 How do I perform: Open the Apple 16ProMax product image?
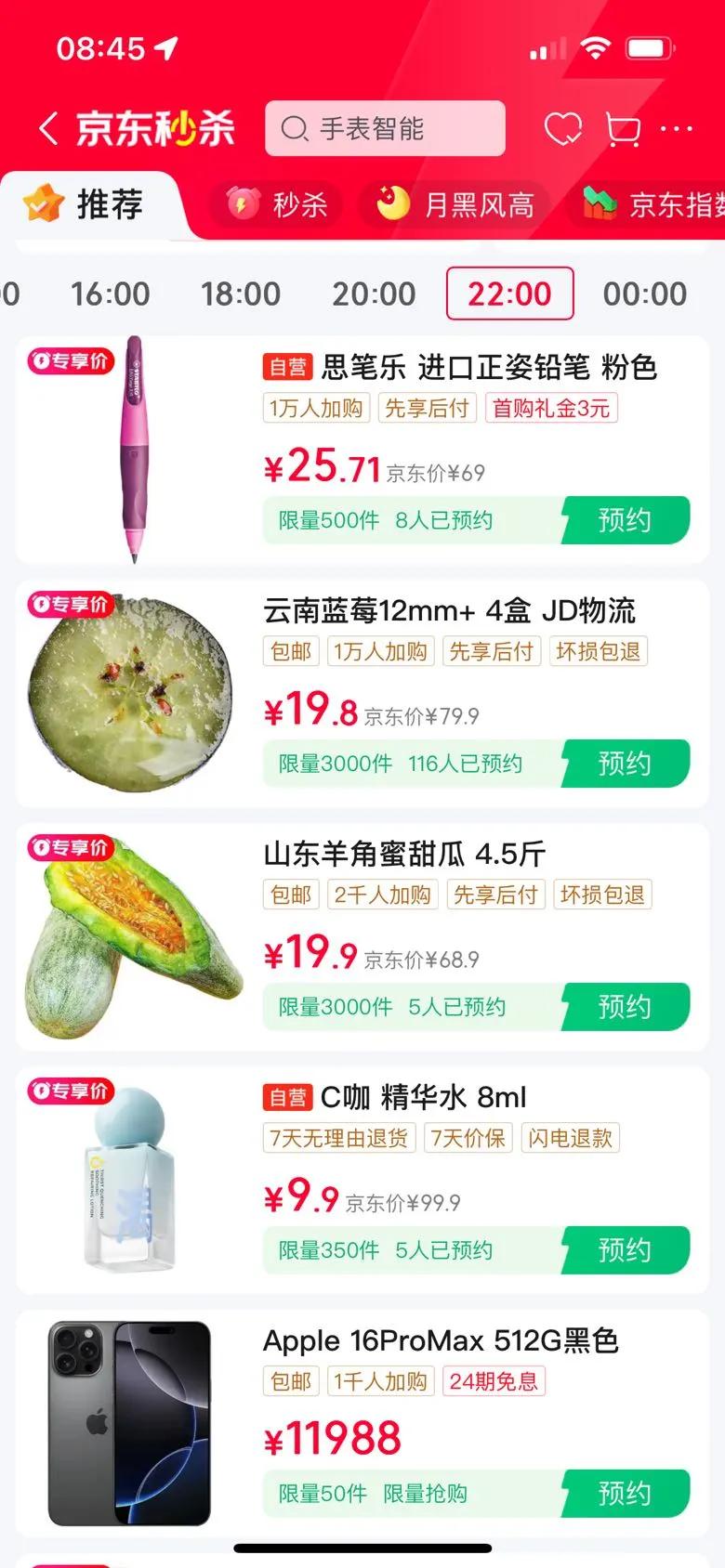(x=130, y=1421)
